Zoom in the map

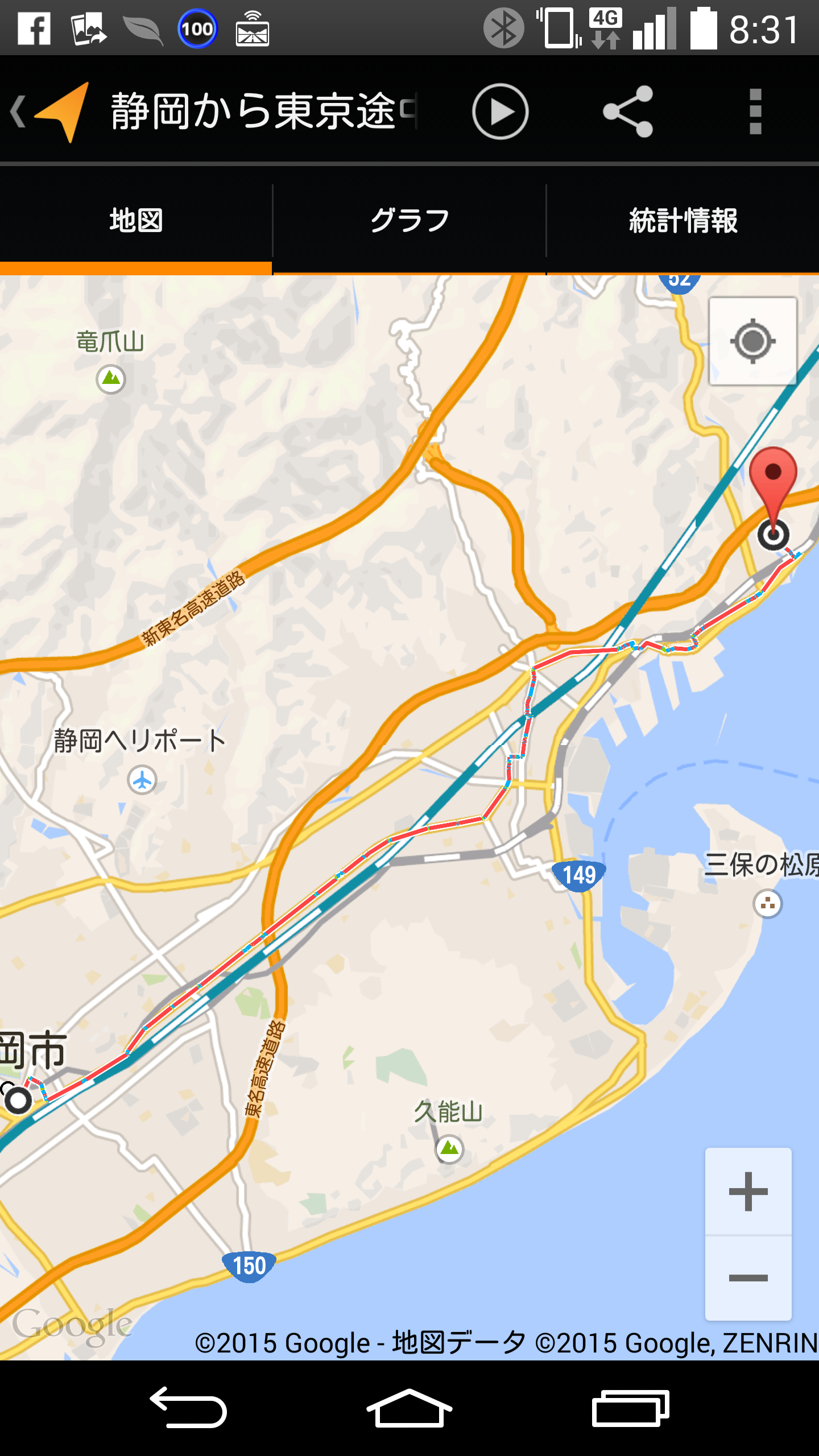(x=748, y=1191)
